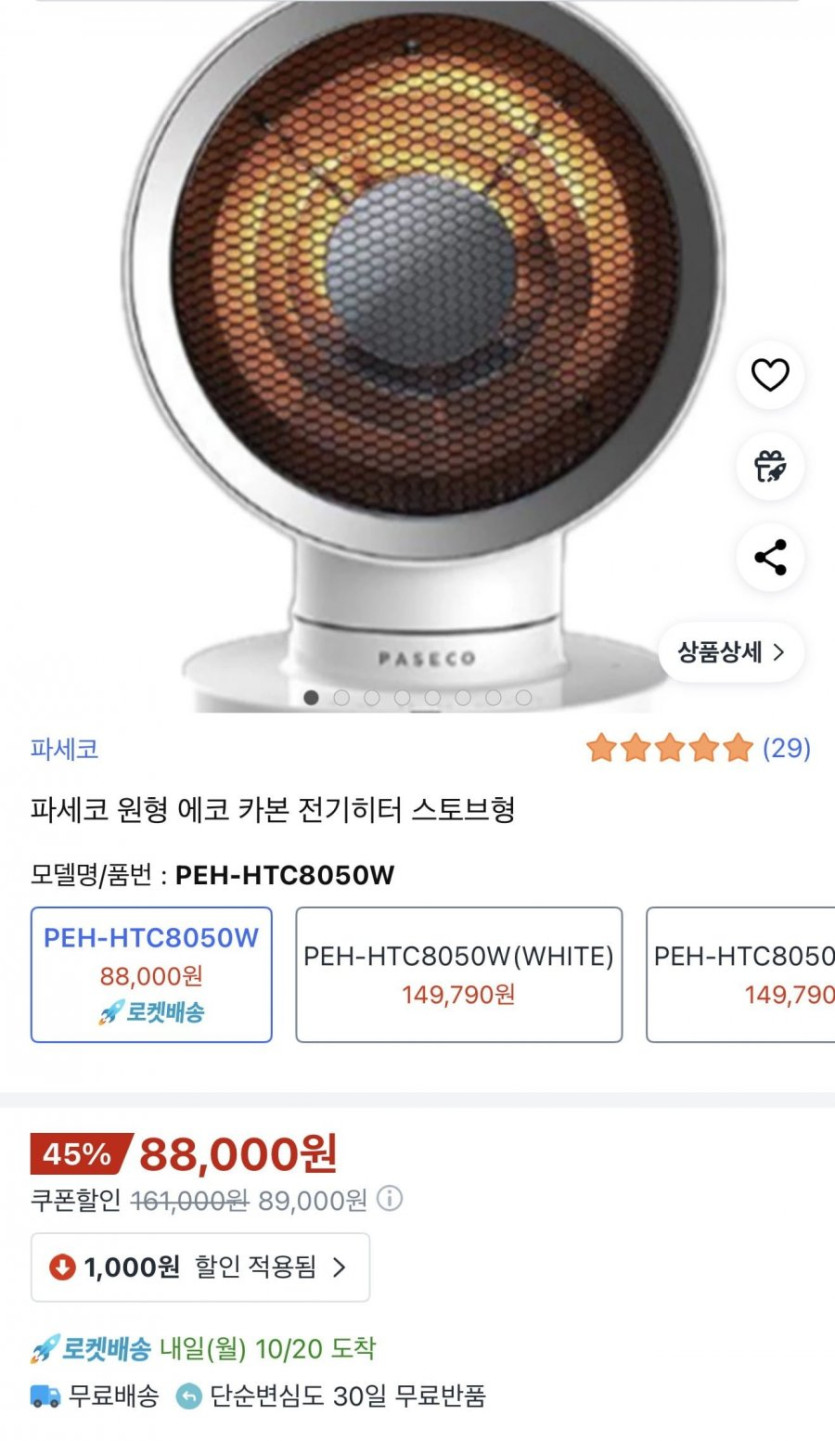
Task: Open the gift option icon
Action: [x=769, y=468]
